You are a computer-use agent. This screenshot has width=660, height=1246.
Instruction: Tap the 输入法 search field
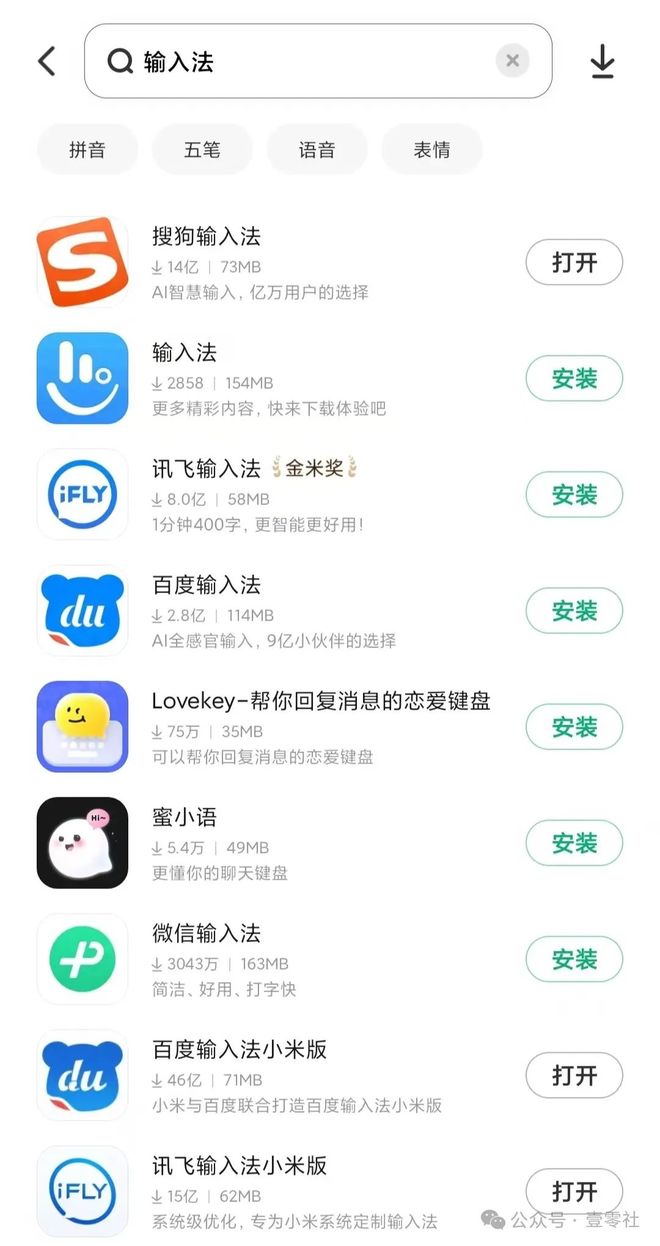(x=300, y=62)
